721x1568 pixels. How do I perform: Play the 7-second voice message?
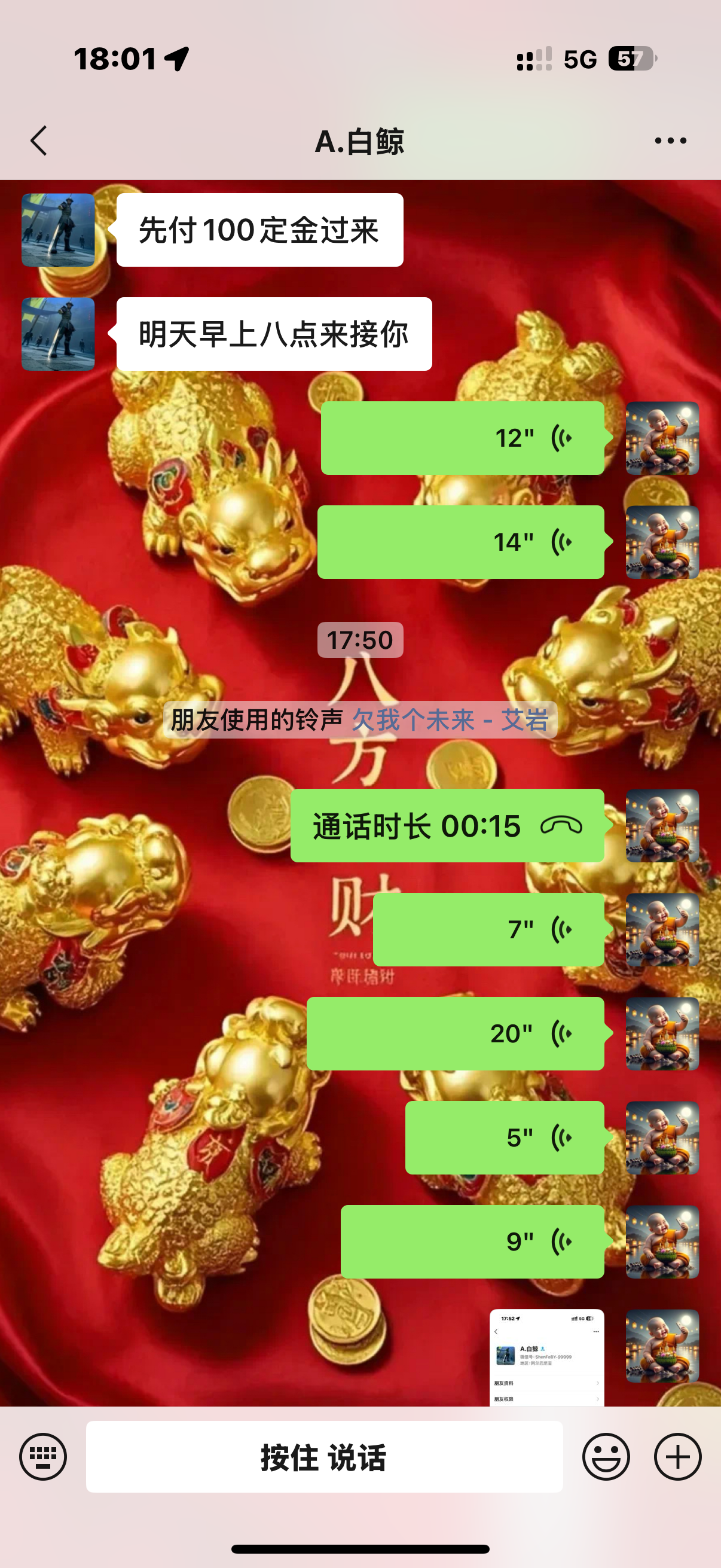(488, 929)
